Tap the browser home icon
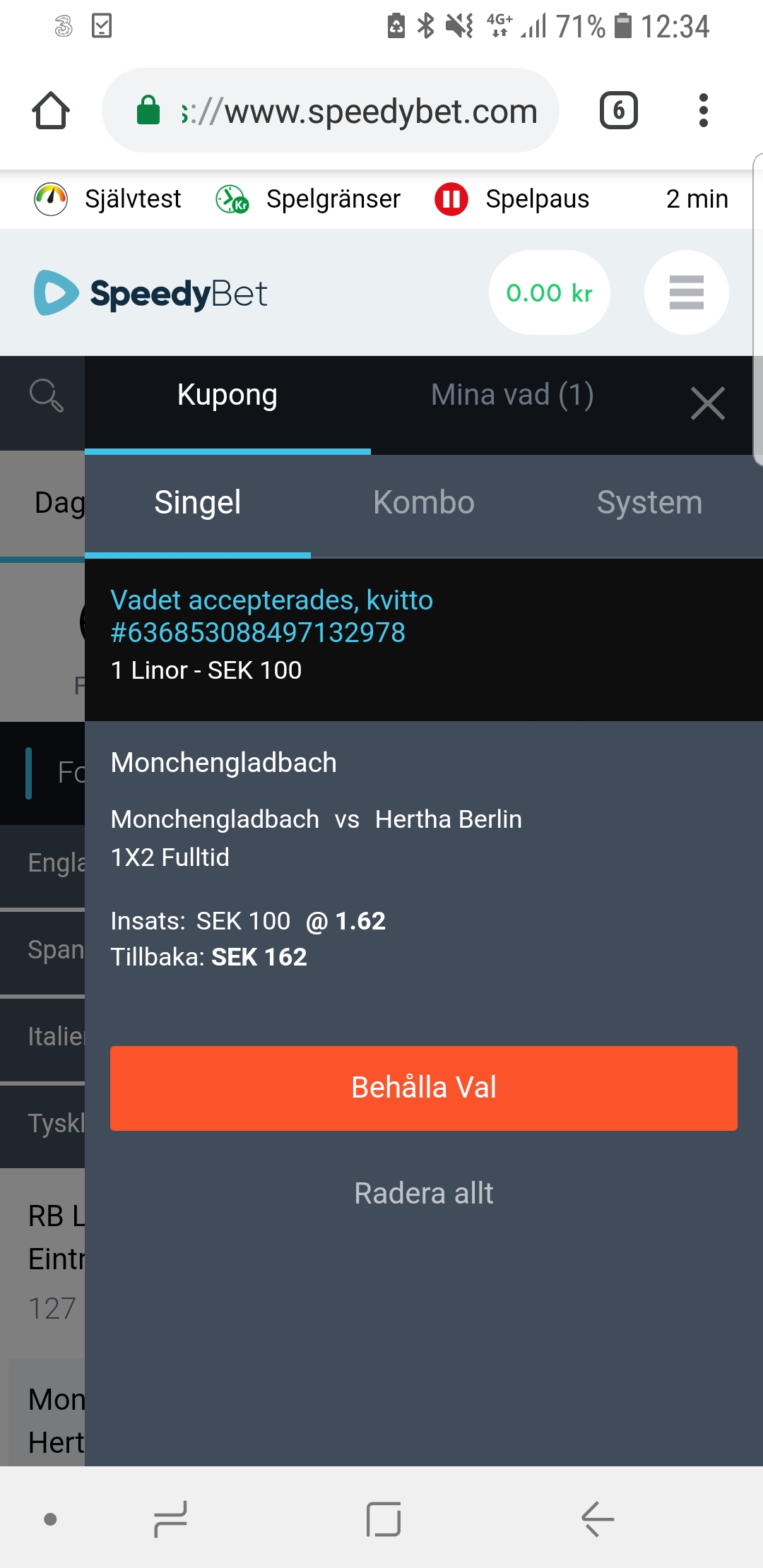This screenshot has width=763, height=1568. pos(51,110)
